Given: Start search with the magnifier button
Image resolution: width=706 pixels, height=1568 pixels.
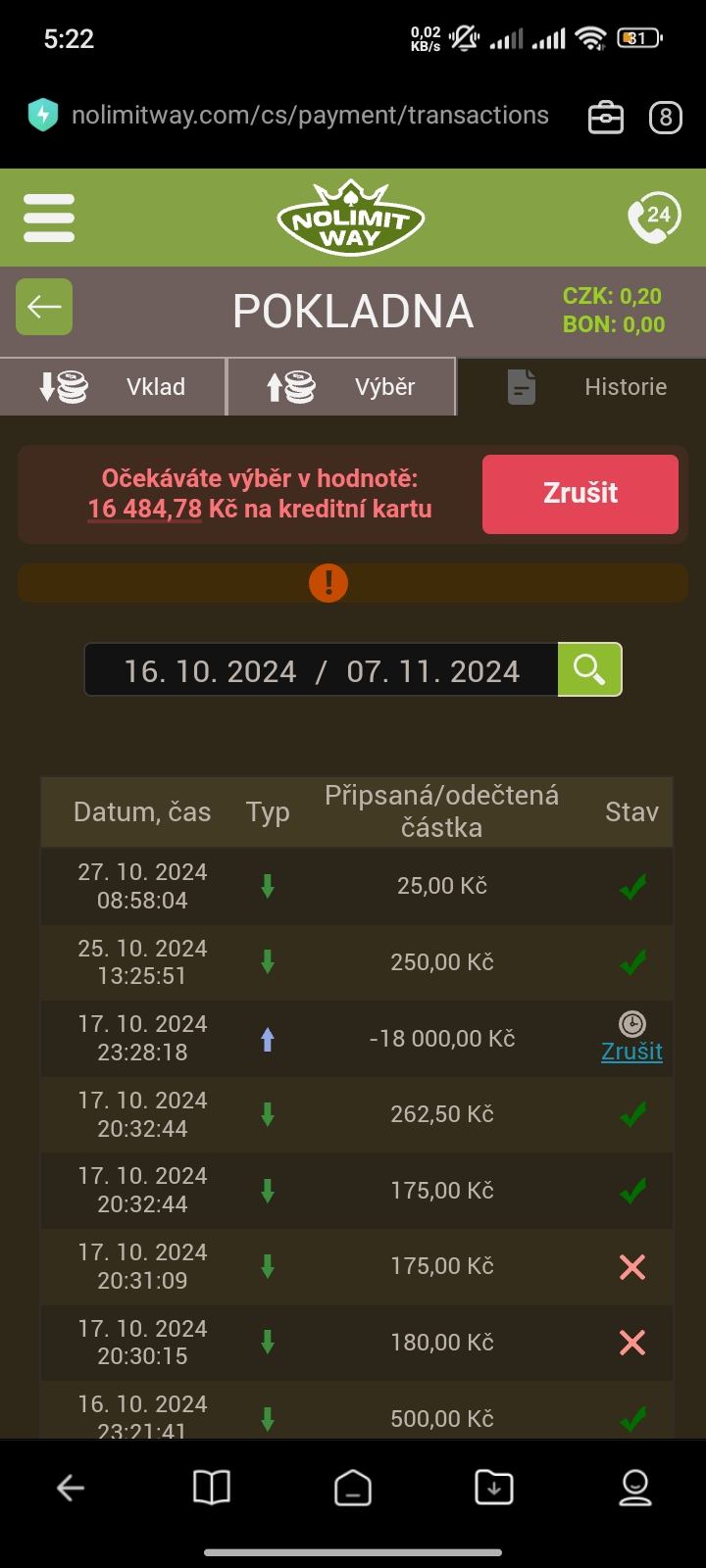Looking at the screenshot, I should point(588,669).
